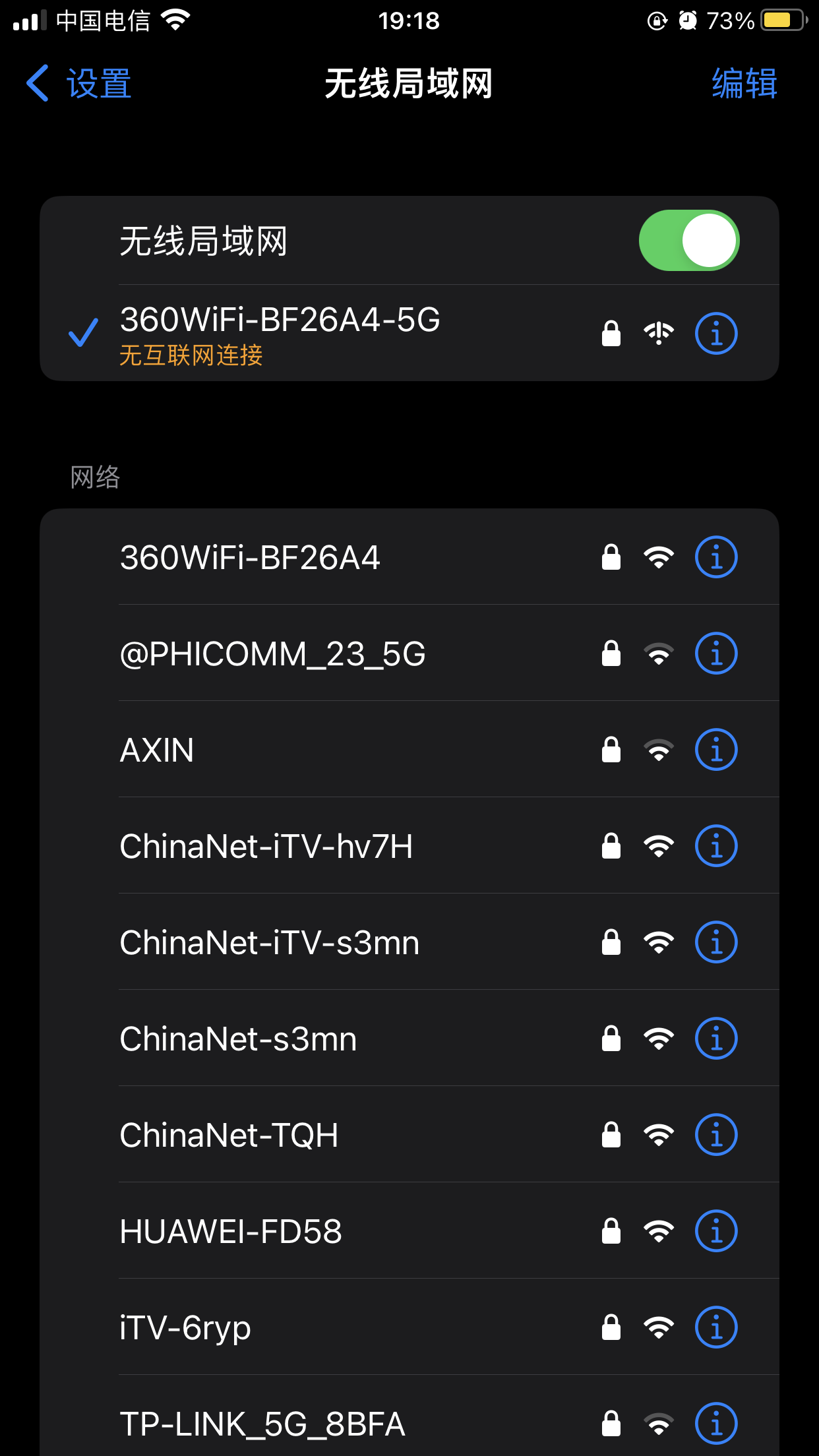
Task: Turn off the 无线局域网 switch
Action: pos(688,241)
